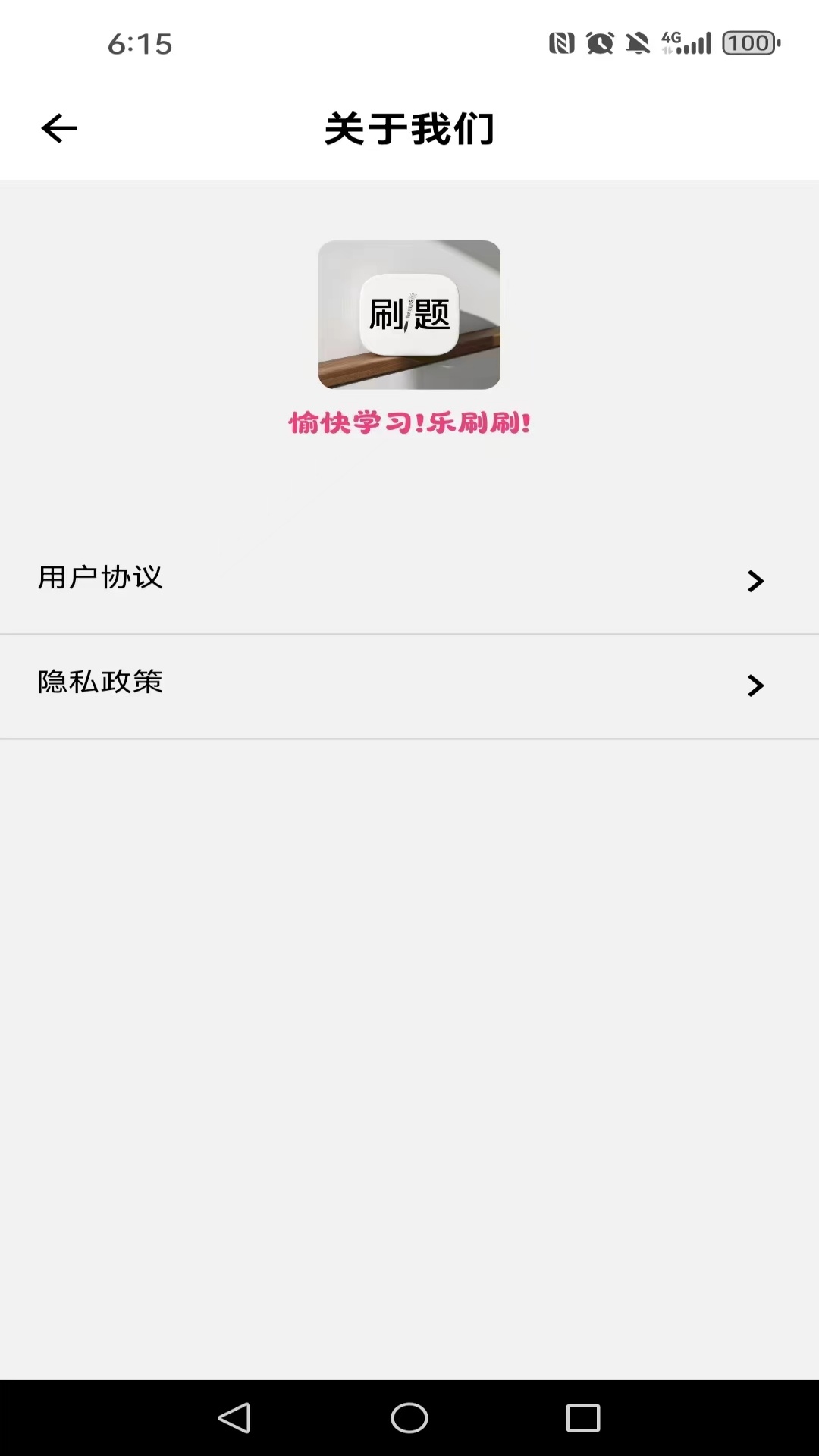819x1456 pixels.
Task: Open the system recent apps view
Action: [582, 1417]
